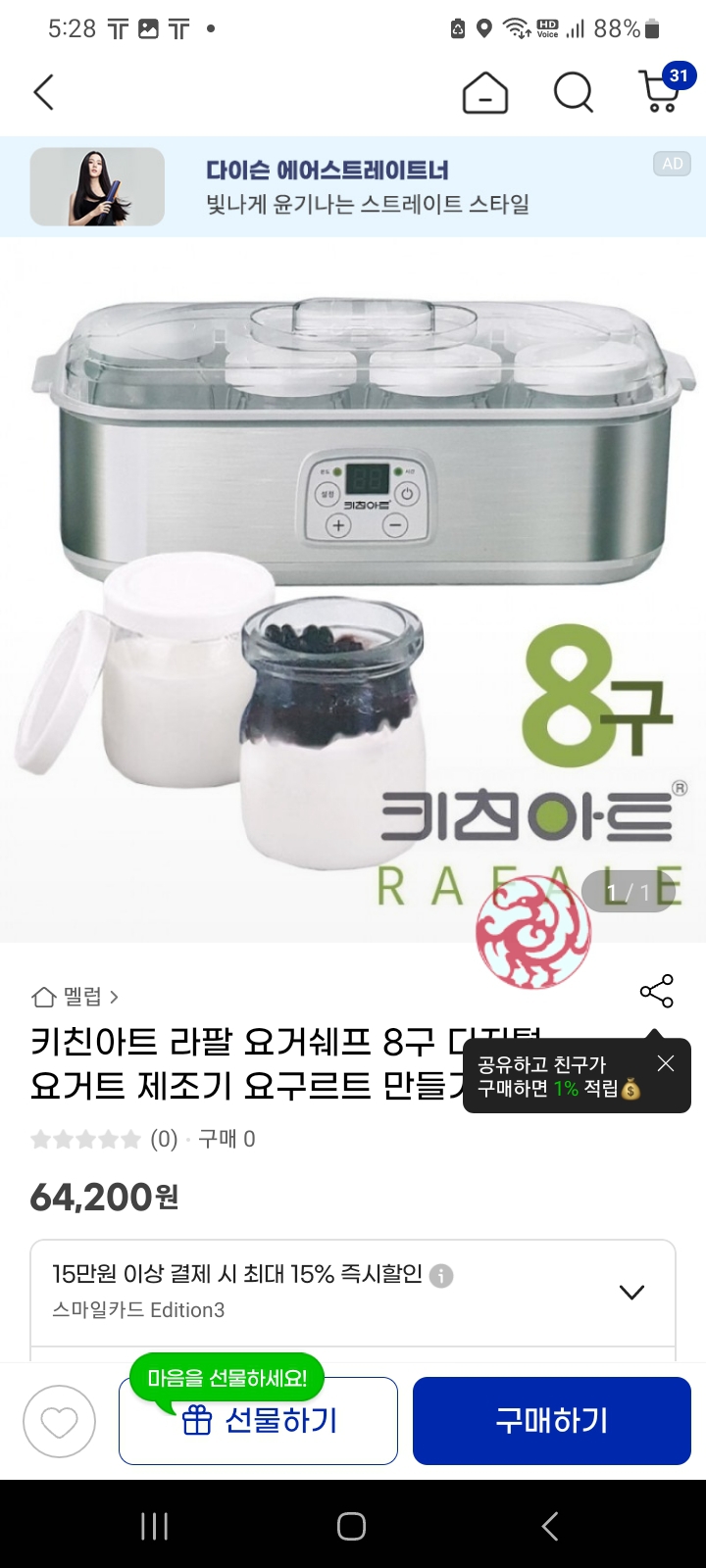Open the shopping cart with 31 items
This screenshot has height=1568, width=706.
click(x=659, y=93)
